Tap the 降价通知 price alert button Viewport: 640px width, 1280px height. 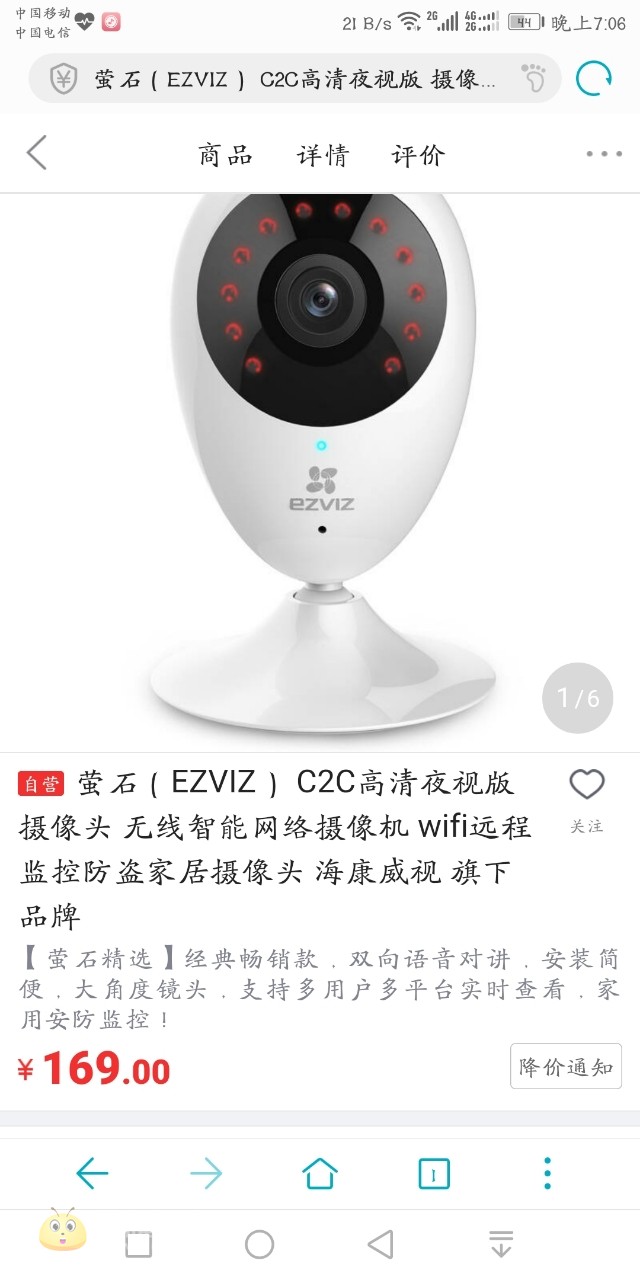pyautogui.click(x=566, y=1066)
